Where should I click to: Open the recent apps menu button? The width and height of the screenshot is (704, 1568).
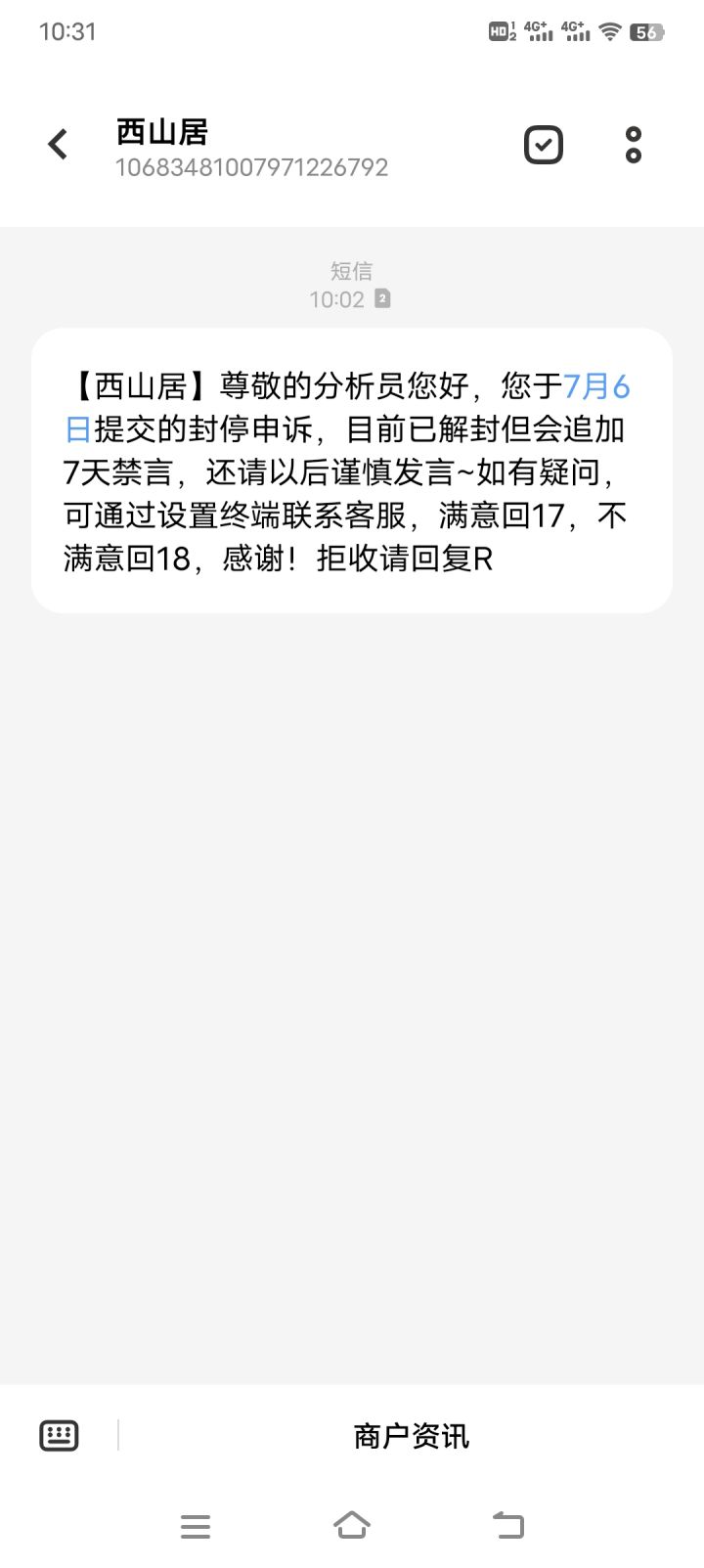coord(196,1526)
